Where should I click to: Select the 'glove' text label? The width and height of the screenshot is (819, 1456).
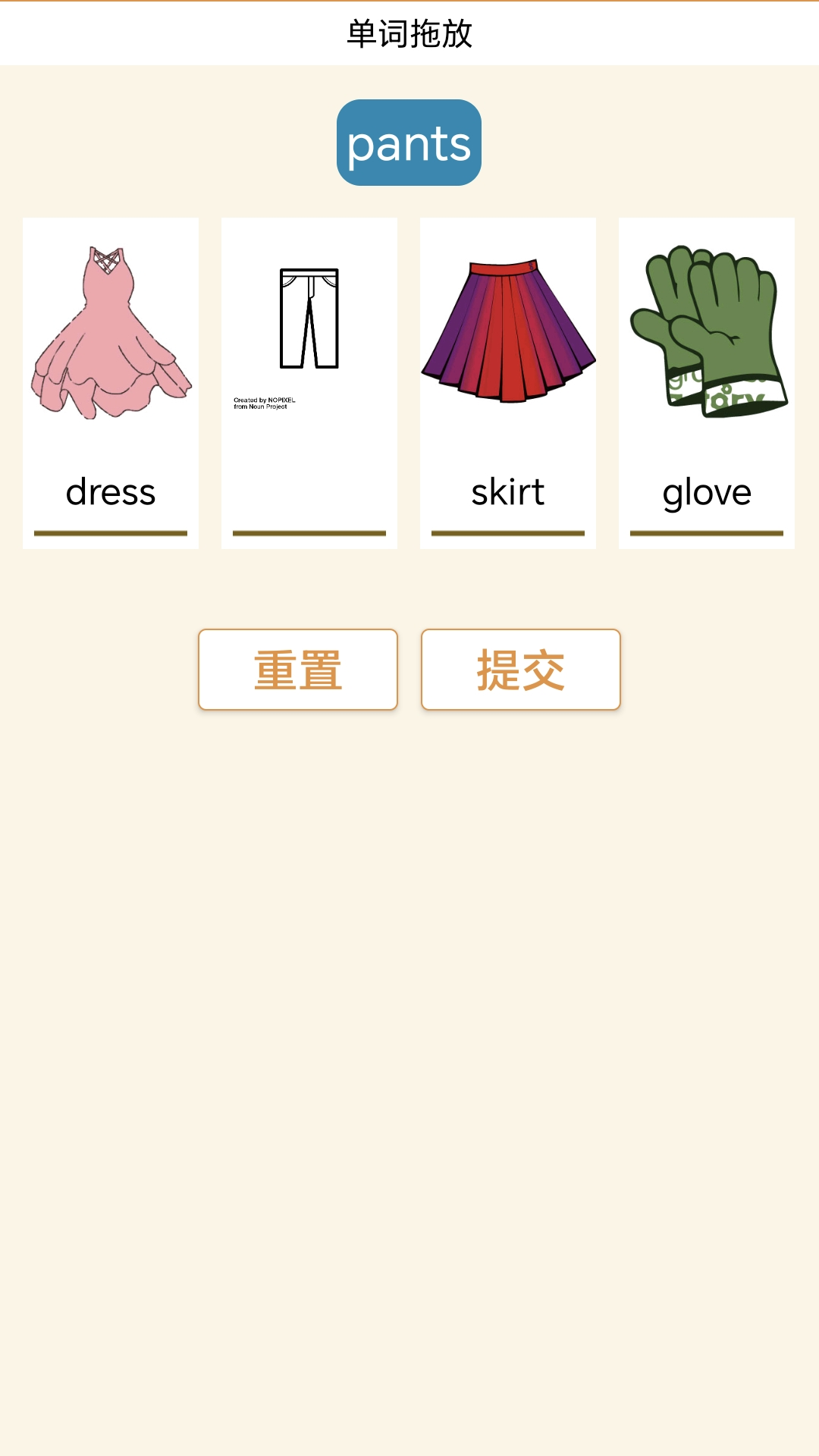click(705, 493)
